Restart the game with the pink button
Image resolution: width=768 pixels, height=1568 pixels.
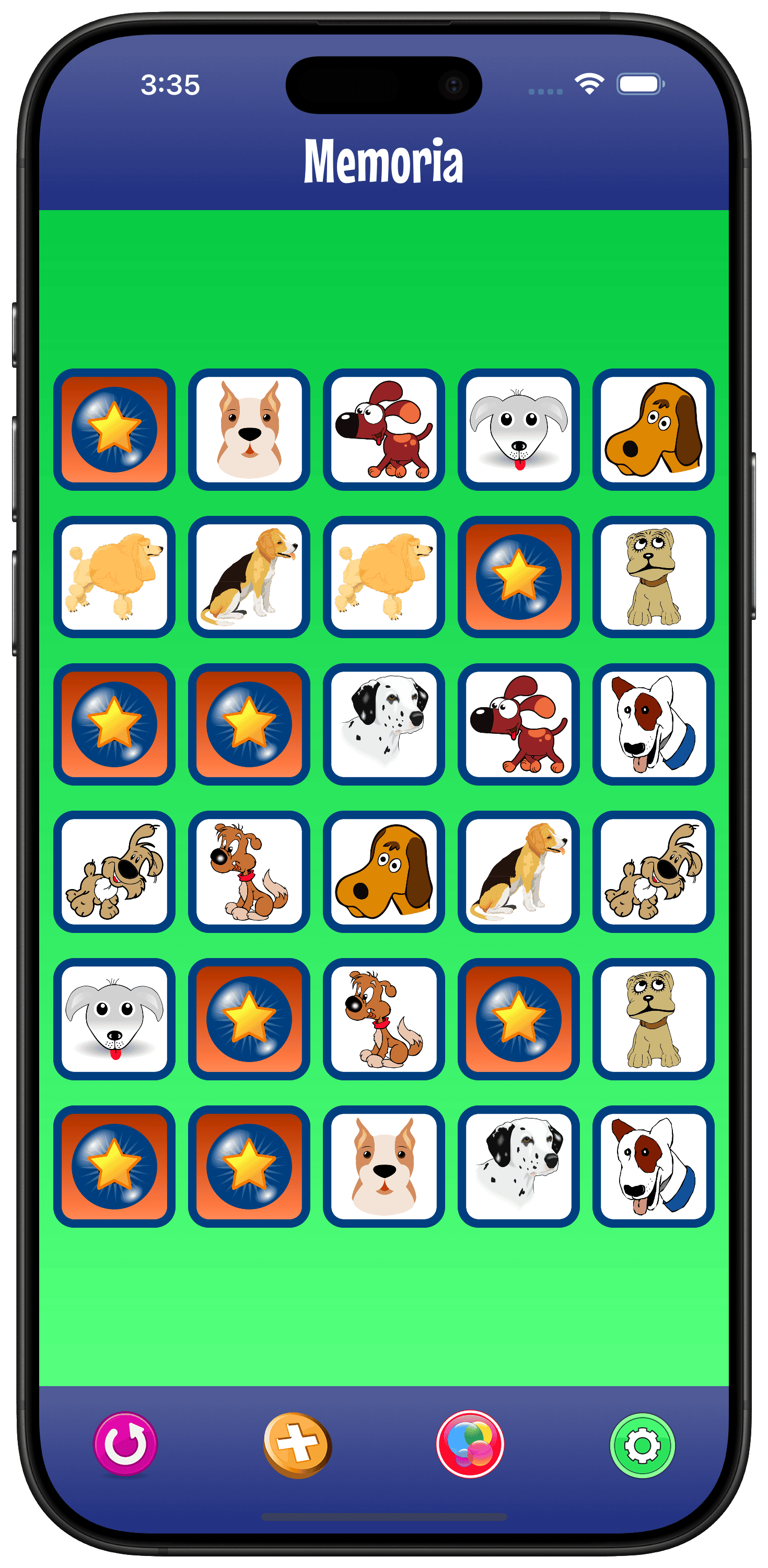(x=125, y=1444)
